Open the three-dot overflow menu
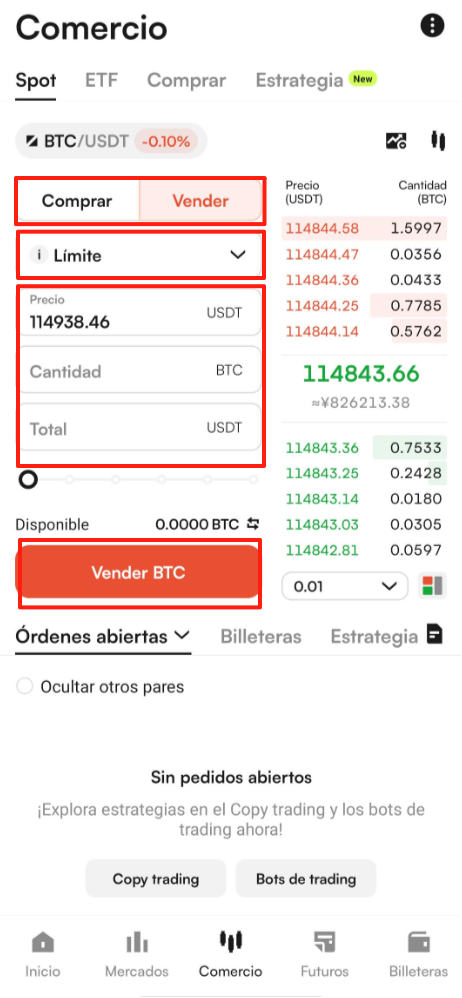 coord(432,26)
